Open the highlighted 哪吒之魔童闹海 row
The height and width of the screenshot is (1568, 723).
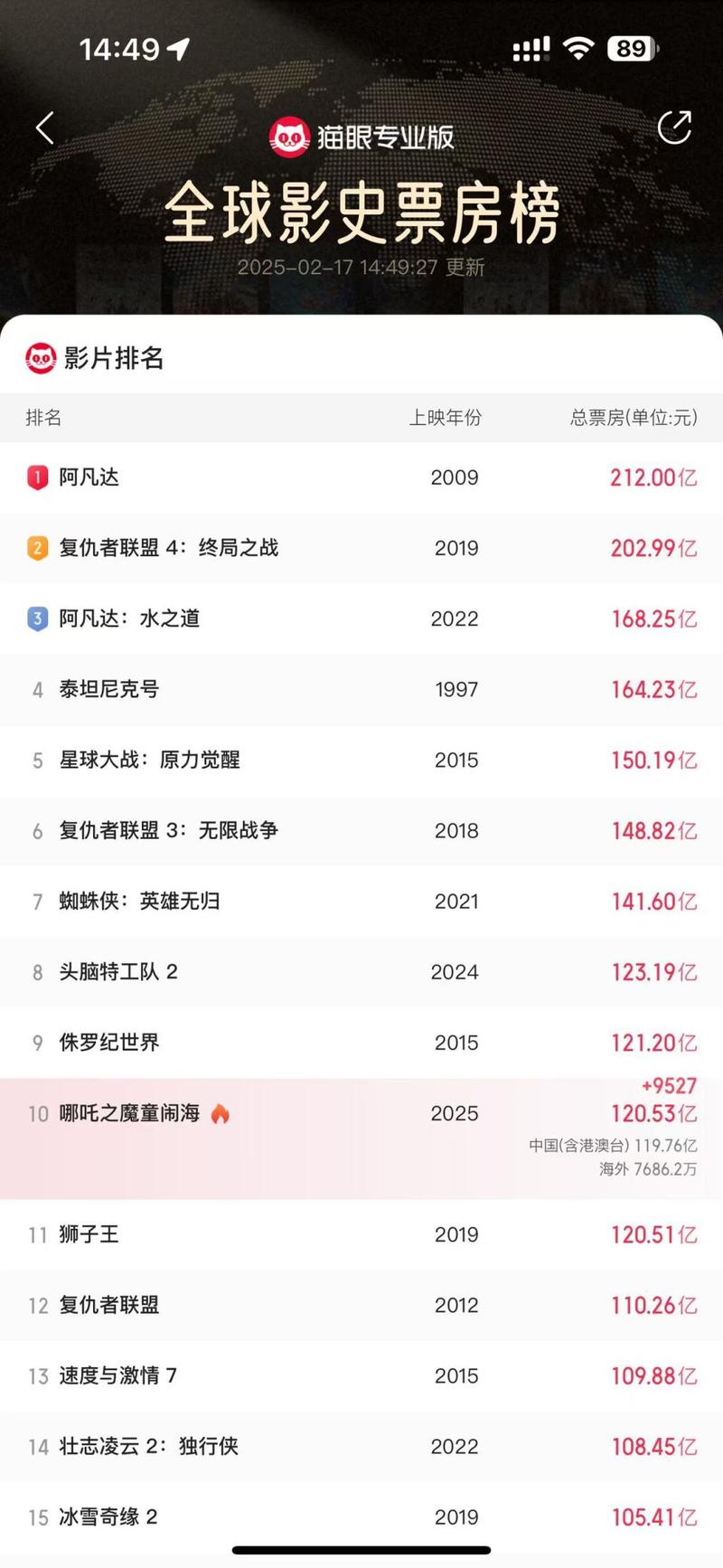click(361, 1138)
